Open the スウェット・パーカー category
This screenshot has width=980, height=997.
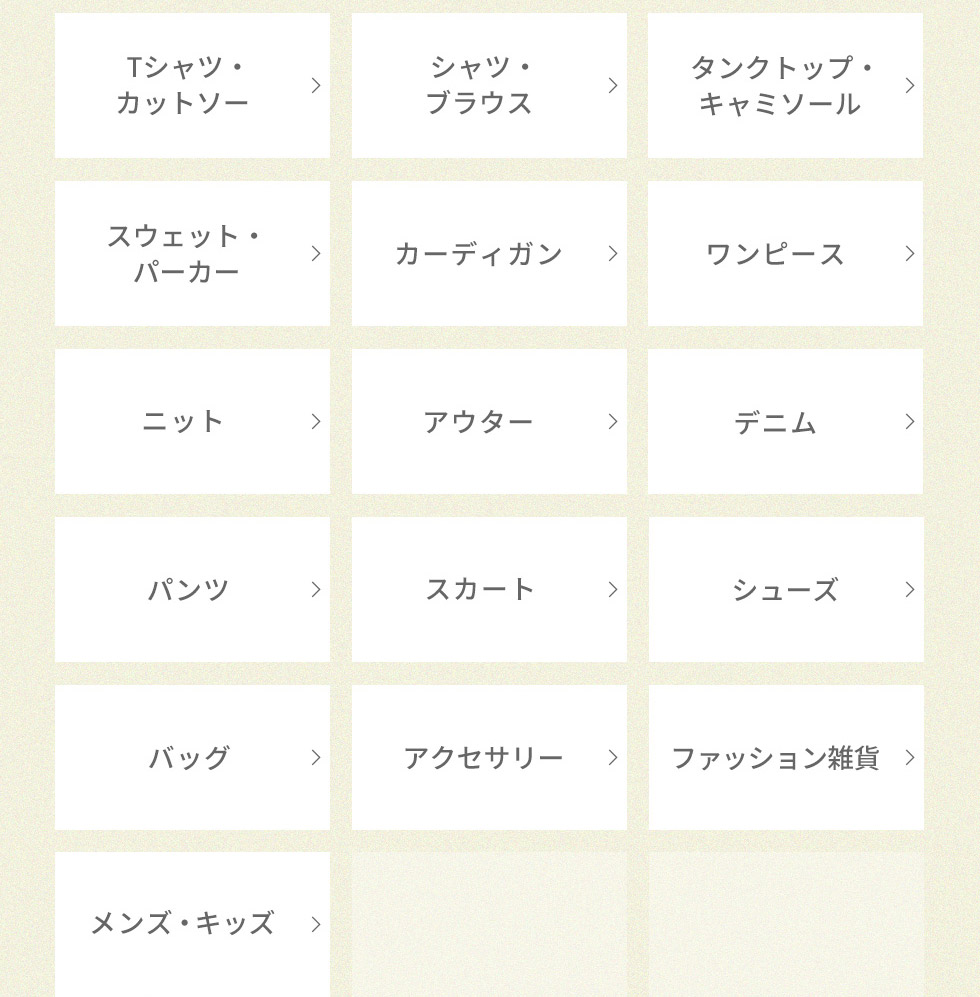192,254
